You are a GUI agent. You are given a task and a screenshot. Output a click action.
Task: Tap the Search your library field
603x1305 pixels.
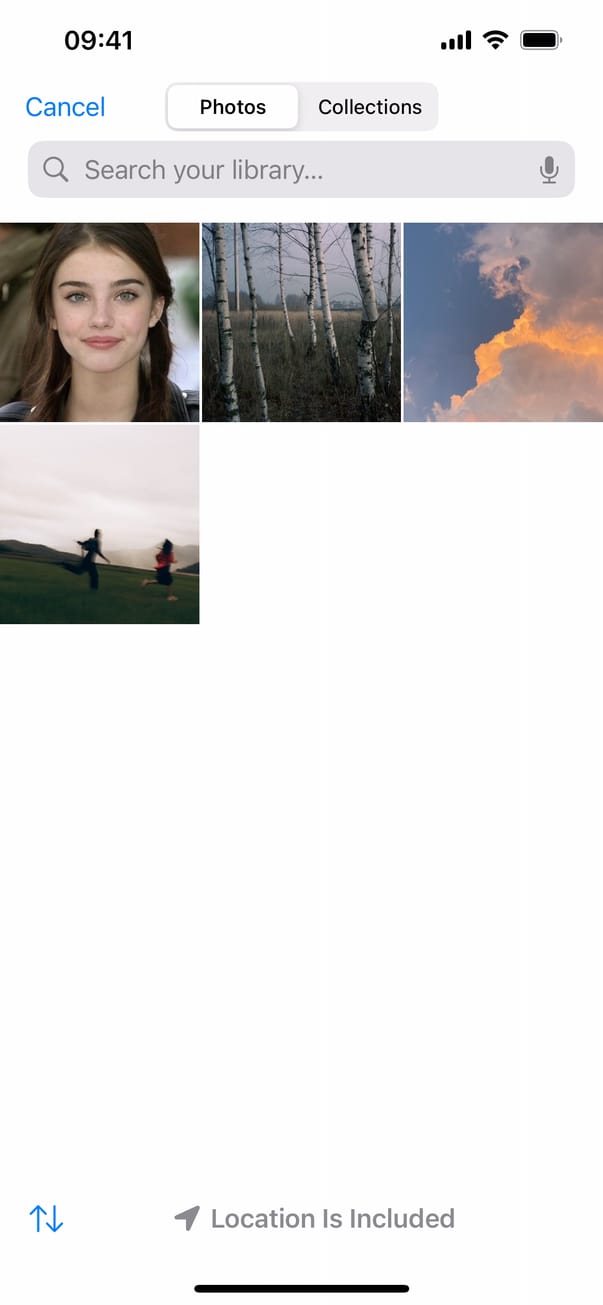pyautogui.click(x=290, y=170)
